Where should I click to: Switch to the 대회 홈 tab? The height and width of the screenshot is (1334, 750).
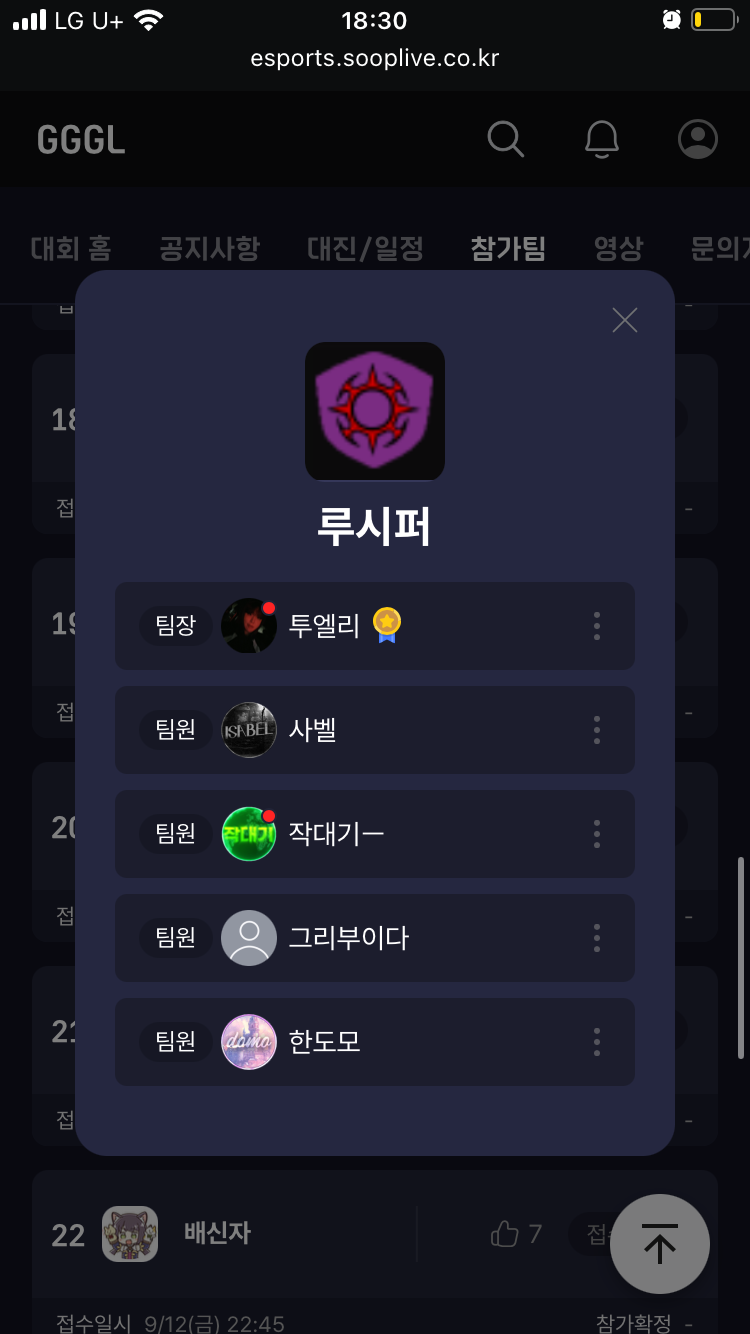click(x=71, y=248)
